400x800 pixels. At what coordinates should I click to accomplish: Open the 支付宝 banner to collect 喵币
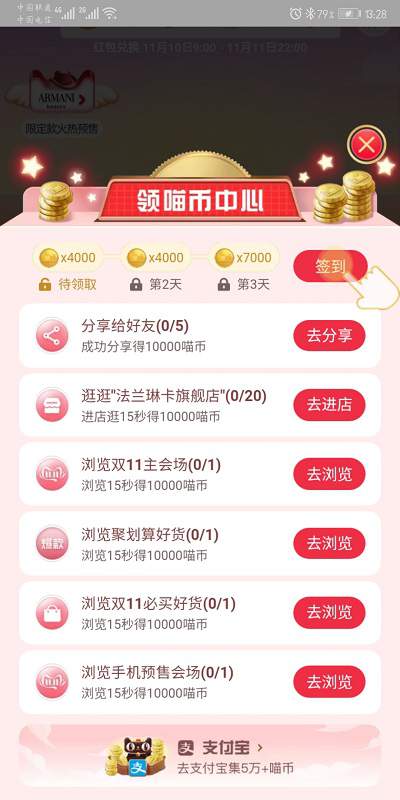(200, 757)
